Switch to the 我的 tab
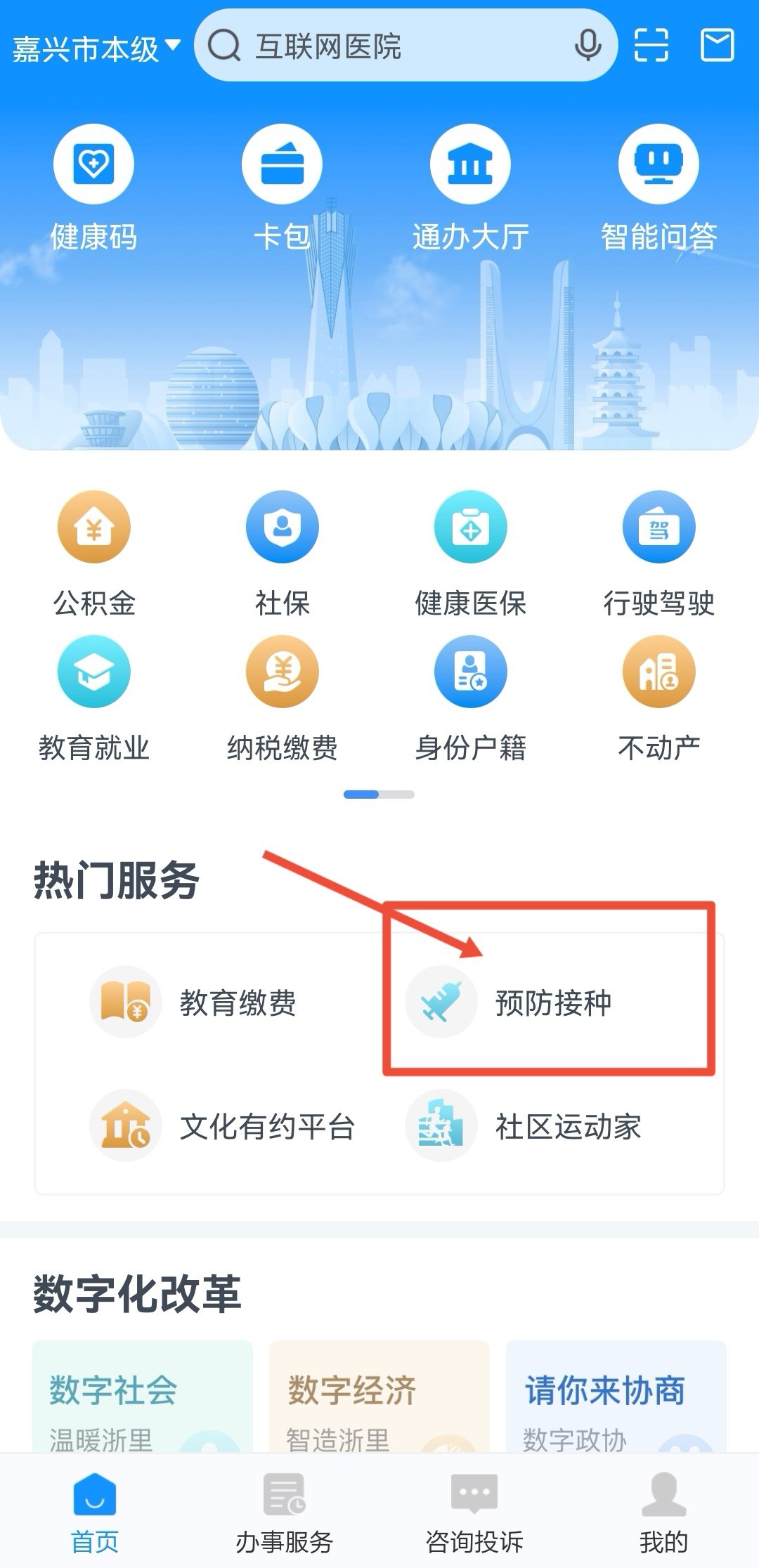The height and width of the screenshot is (1568, 759). coord(663,1512)
